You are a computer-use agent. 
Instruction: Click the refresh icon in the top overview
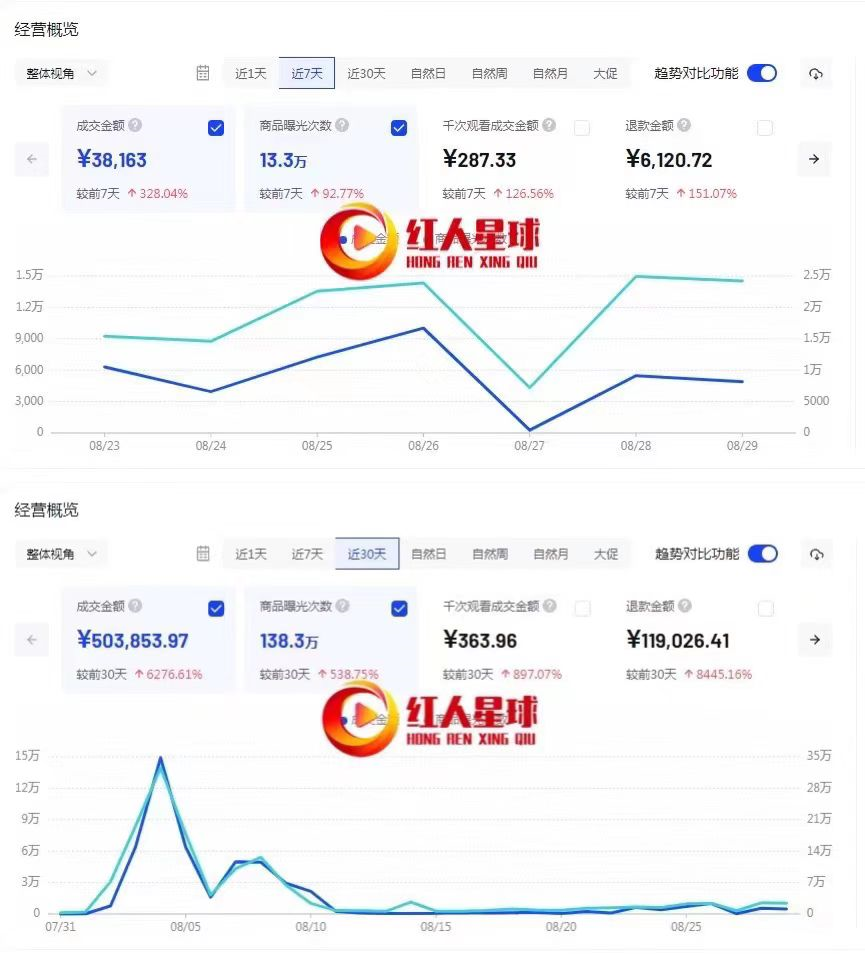pos(816,73)
